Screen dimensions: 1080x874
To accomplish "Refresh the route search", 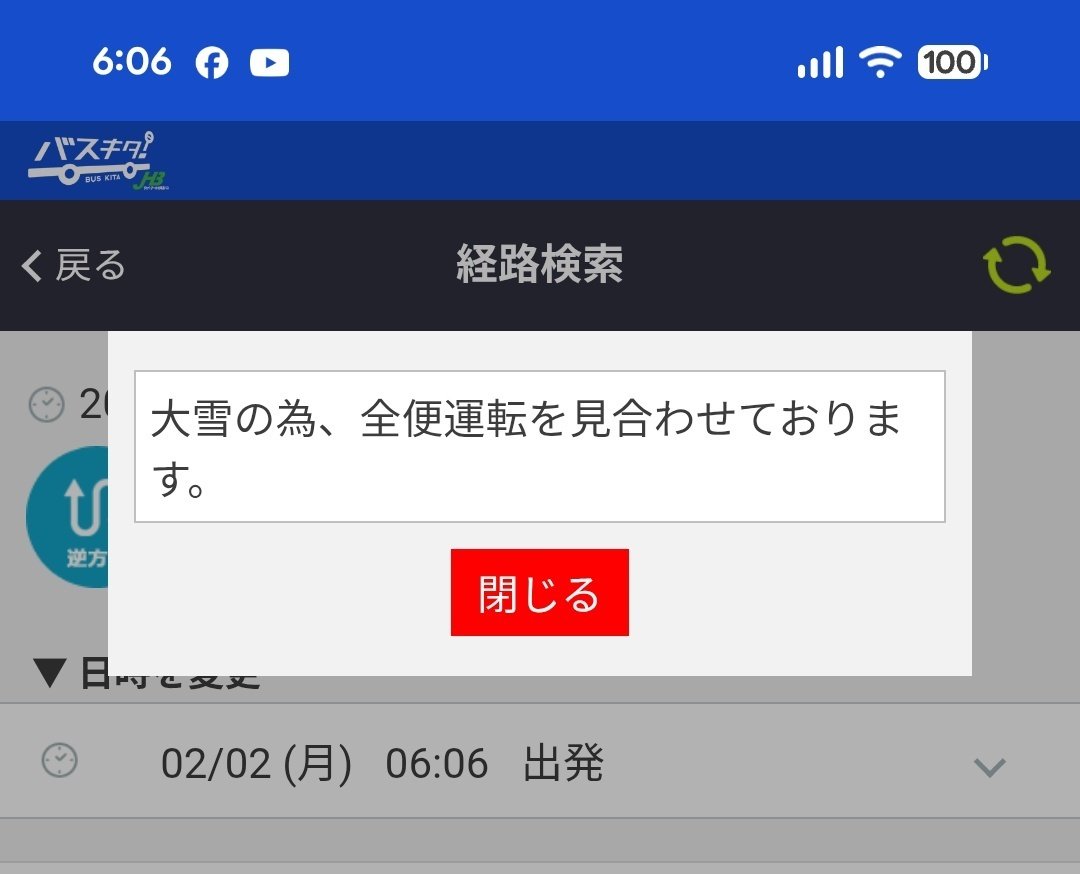I will pyautogui.click(x=1016, y=266).
